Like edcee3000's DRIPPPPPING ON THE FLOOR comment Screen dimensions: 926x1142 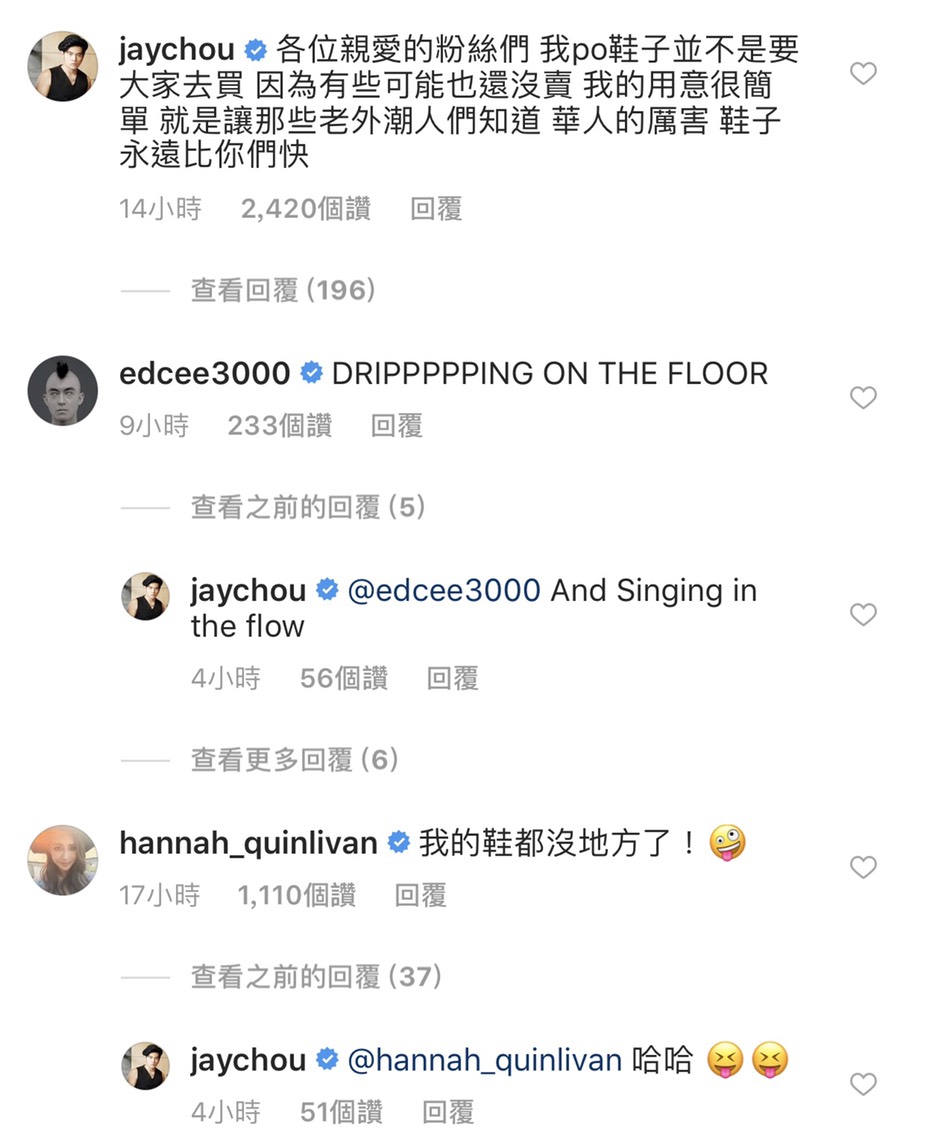click(x=862, y=398)
